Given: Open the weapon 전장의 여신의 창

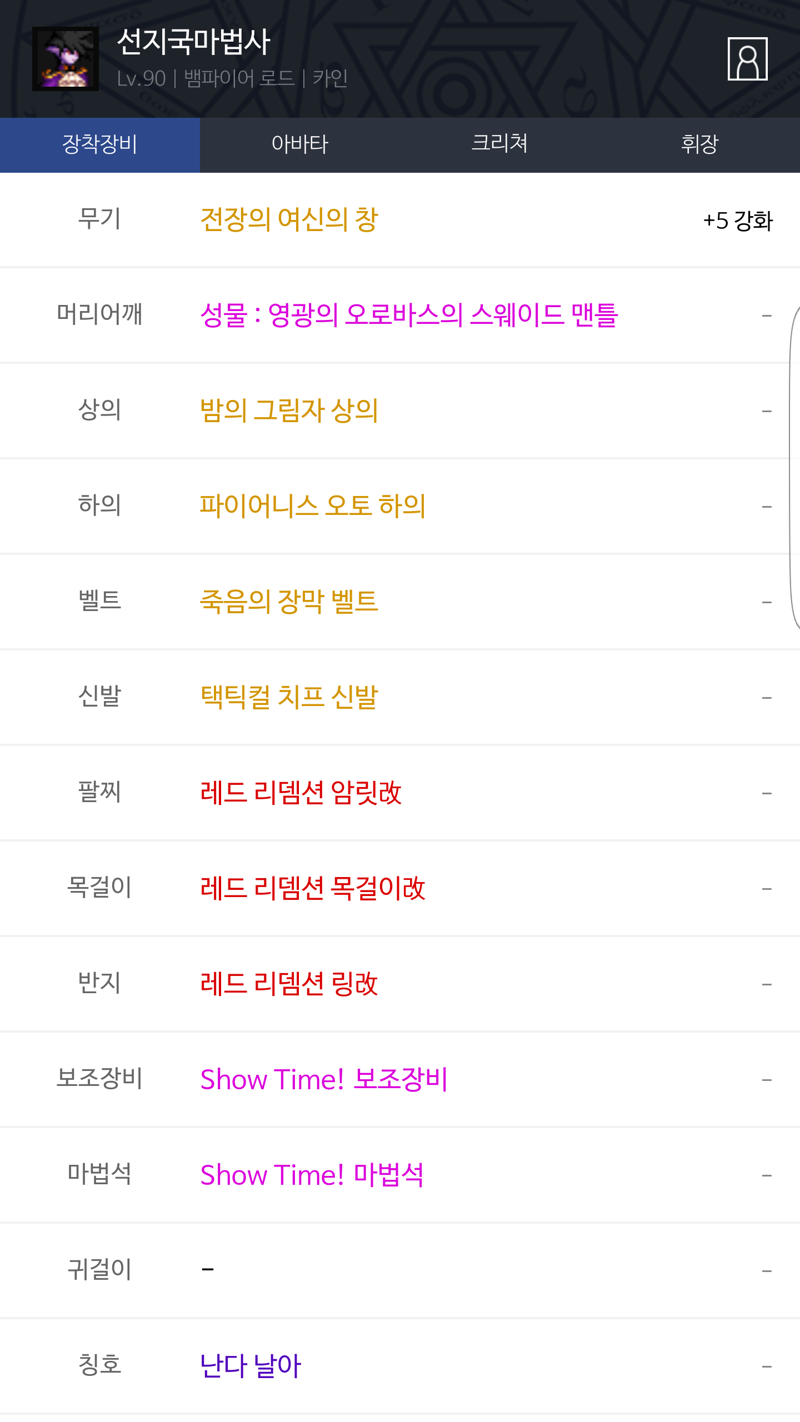Looking at the screenshot, I should 289,220.
